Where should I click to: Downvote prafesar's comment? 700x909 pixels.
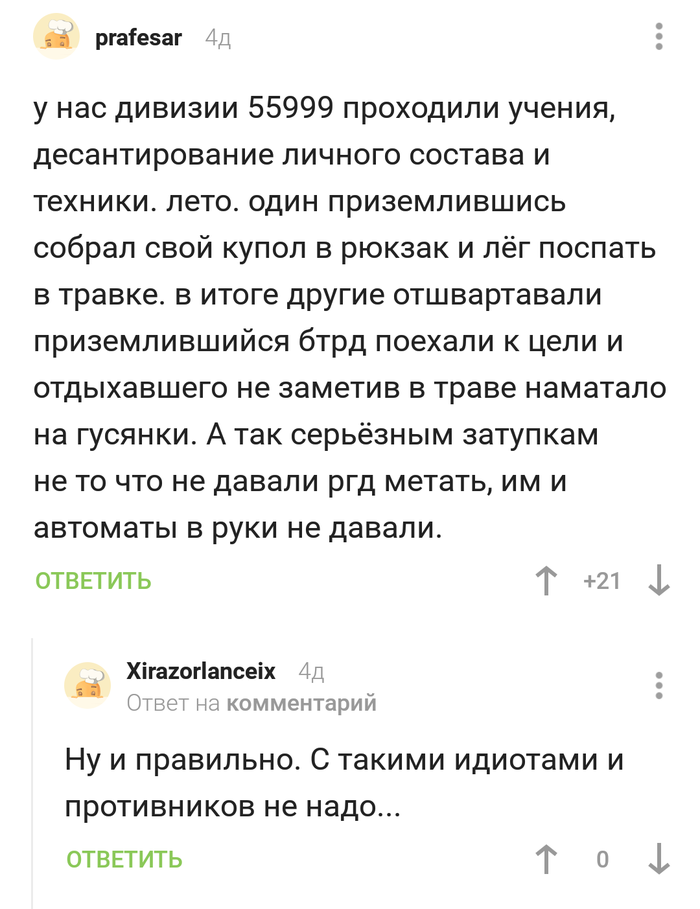[659, 581]
